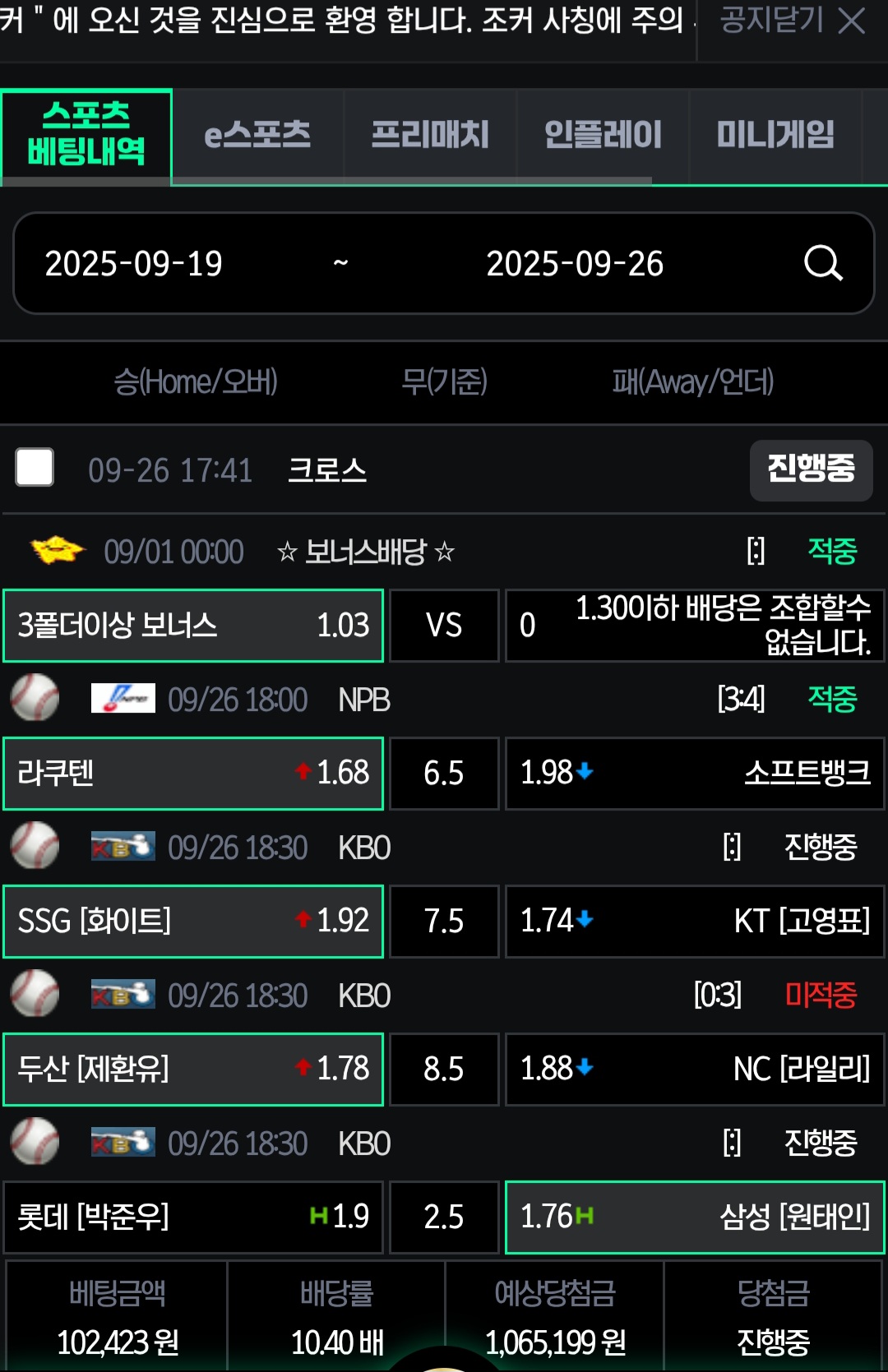This screenshot has height=1372, width=888.
Task: Change the end date 2025-09-26
Action: point(575,264)
